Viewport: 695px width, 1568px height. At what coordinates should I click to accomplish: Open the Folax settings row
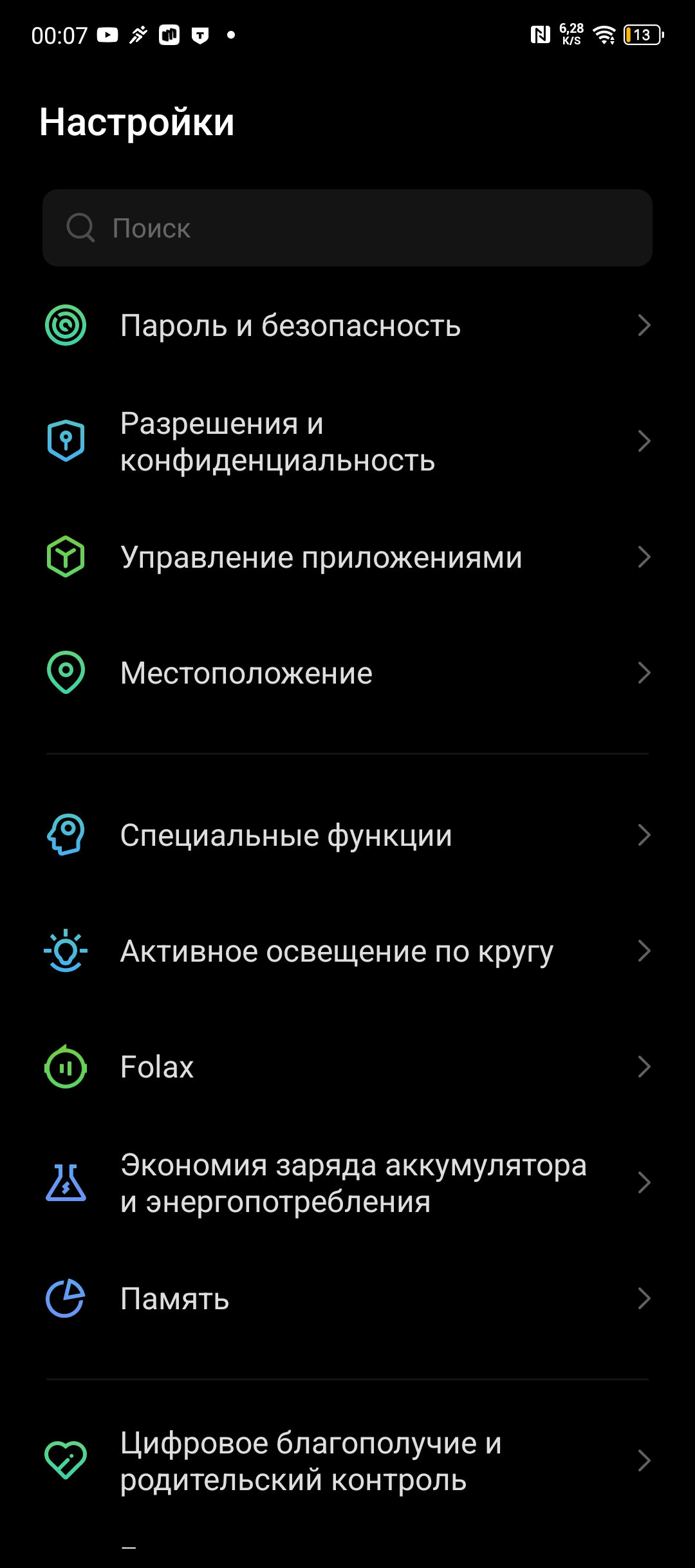pyautogui.click(x=347, y=1067)
